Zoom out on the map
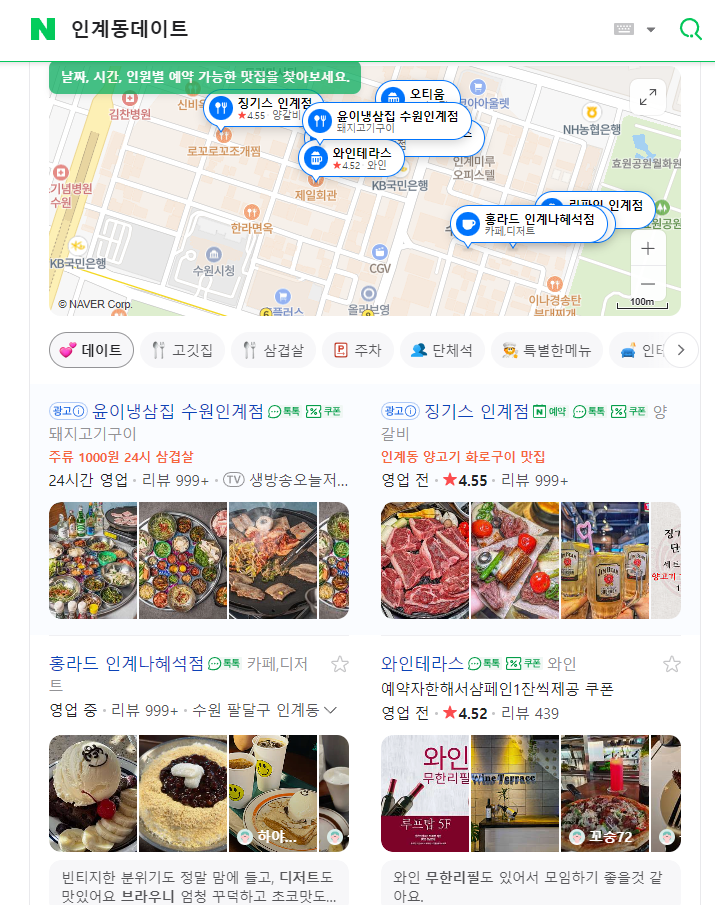Screen dimensions: 715x905 pos(648,283)
